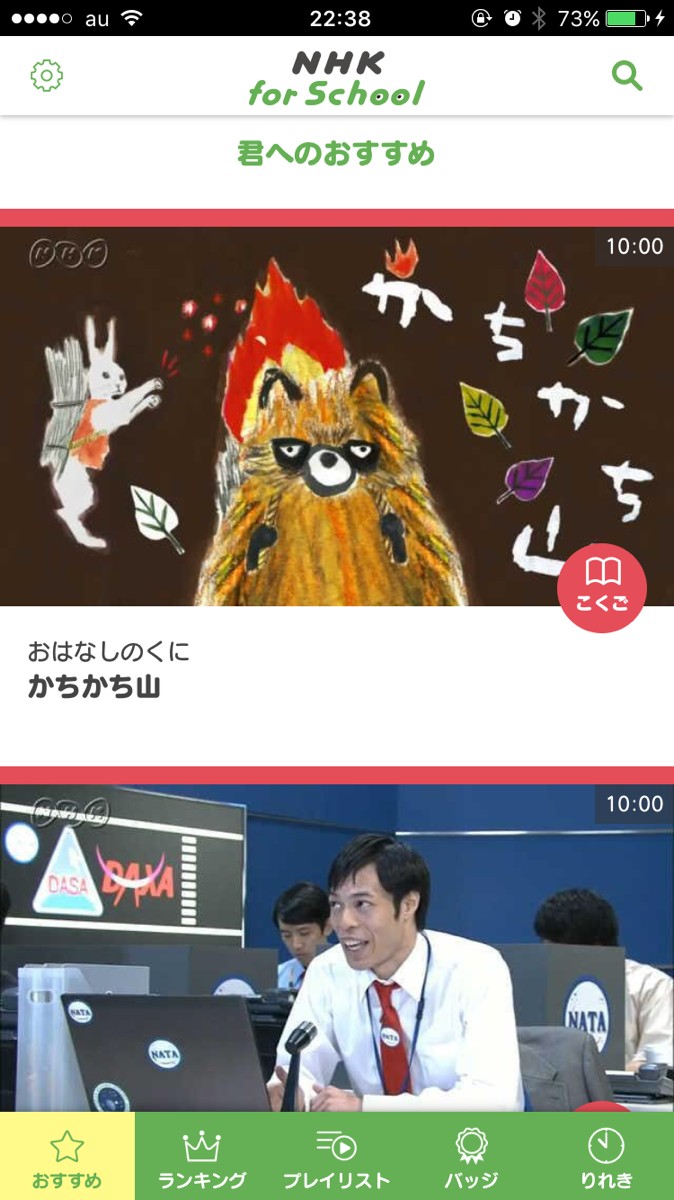This screenshot has height=1200, width=674.
Task: Go to the バッジ tab
Action: click(x=471, y=1157)
